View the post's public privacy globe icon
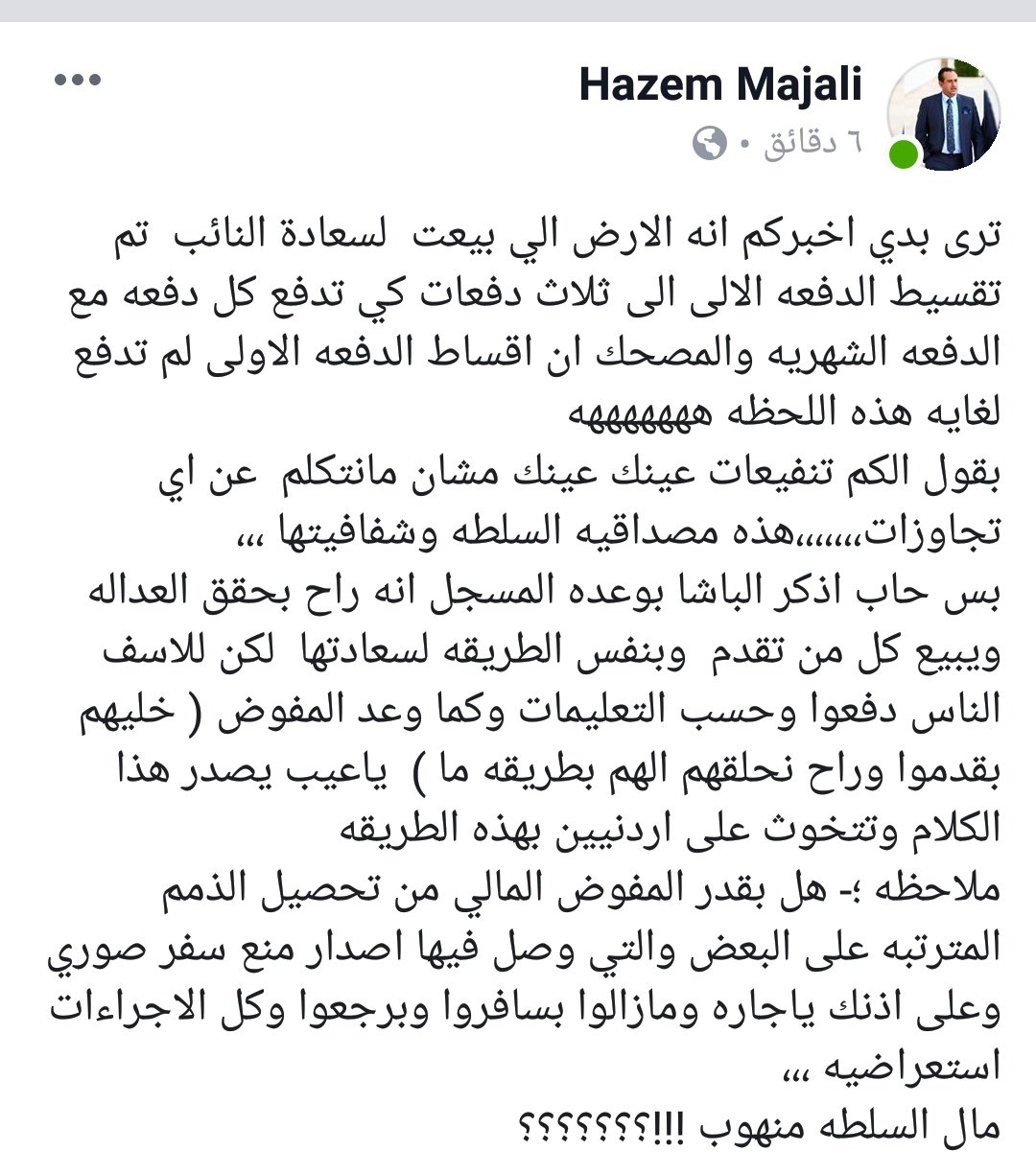1036x1175 pixels. (x=709, y=145)
